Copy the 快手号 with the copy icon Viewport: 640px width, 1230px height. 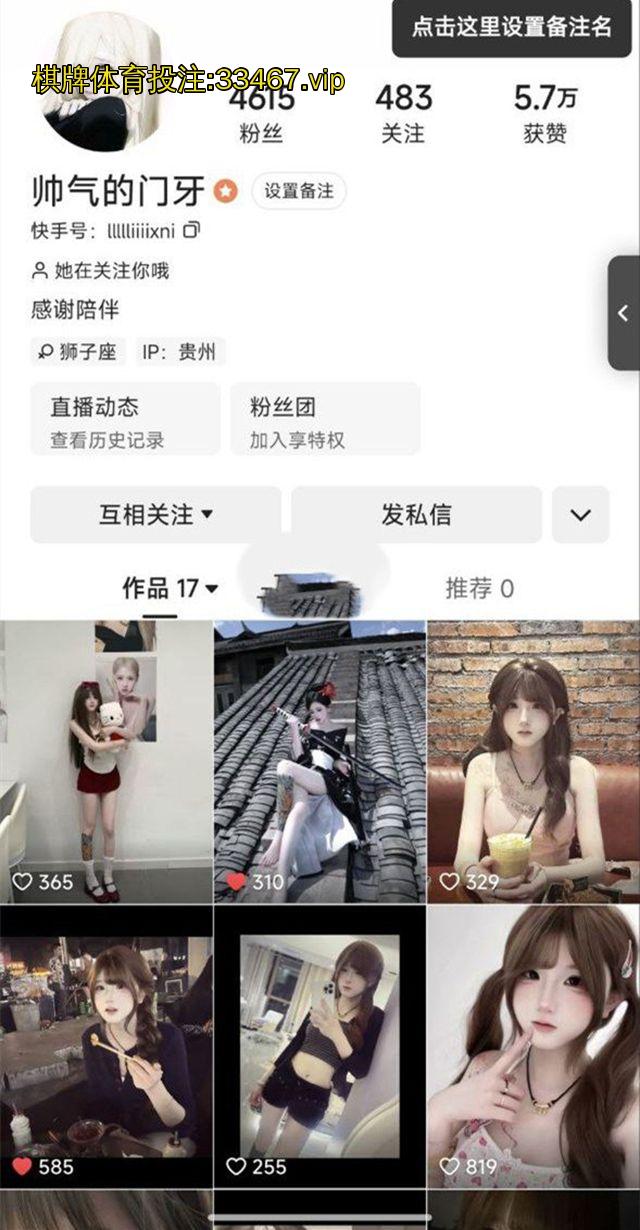click(x=192, y=230)
